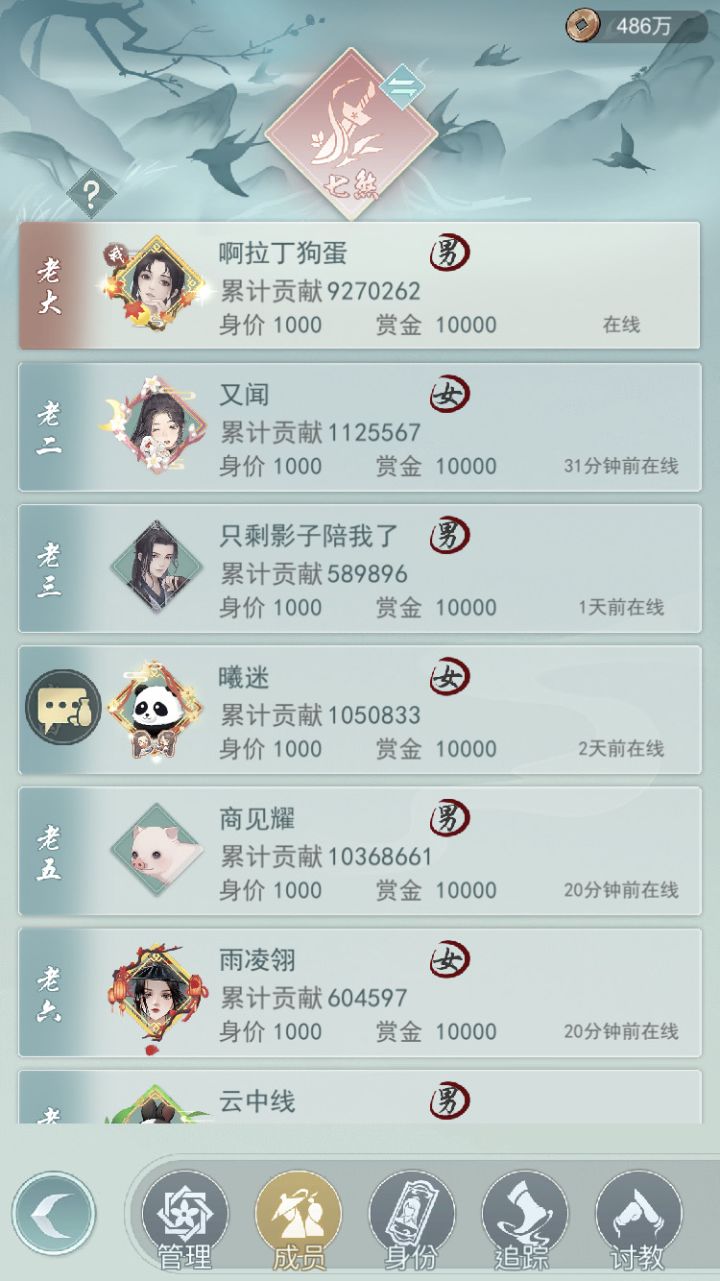Viewport: 720px width, 1281px height.
Task: Open the 管理 management panel icon
Action: click(185, 1212)
